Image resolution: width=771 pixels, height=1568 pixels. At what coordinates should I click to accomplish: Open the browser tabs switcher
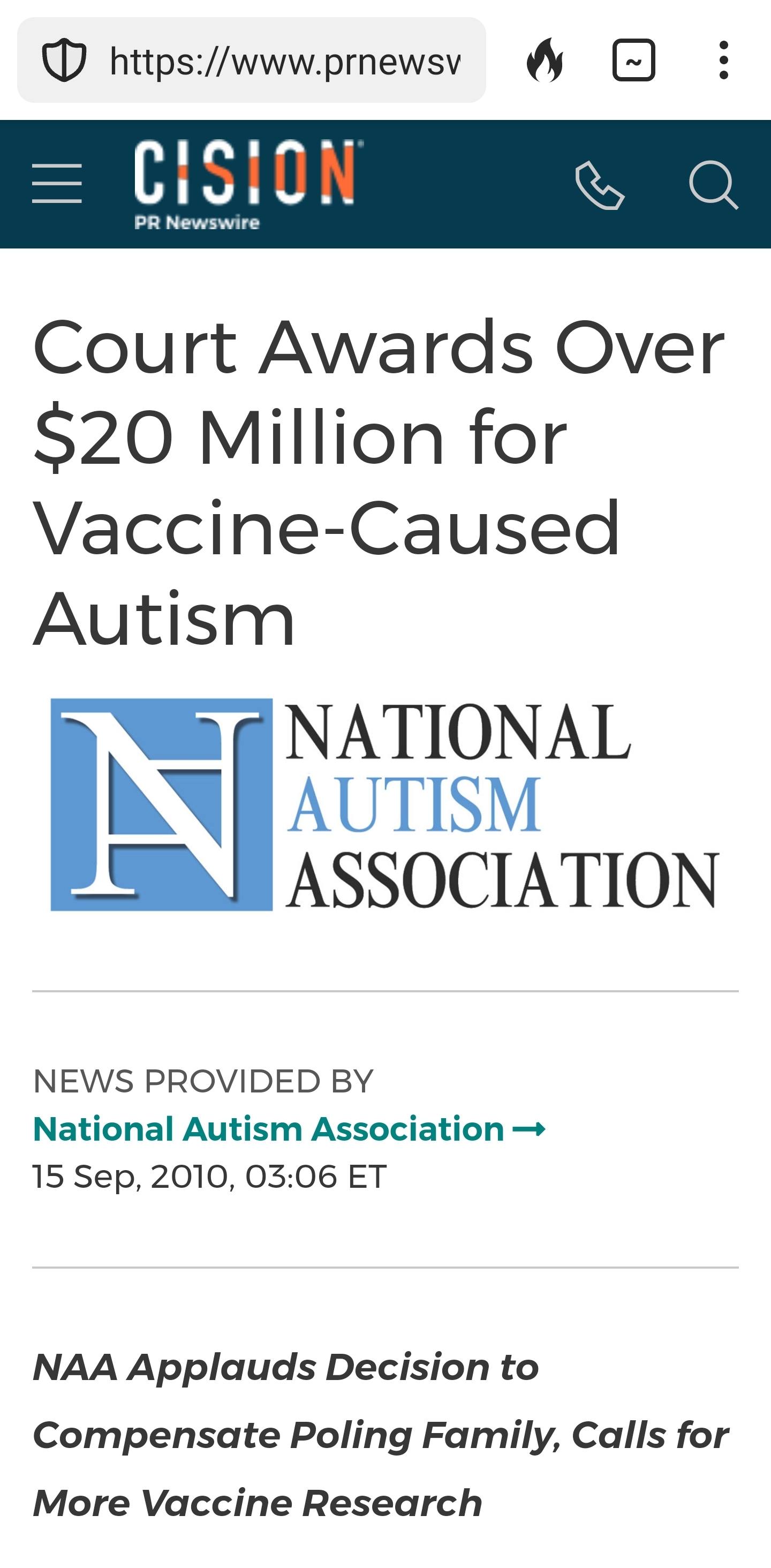click(633, 61)
